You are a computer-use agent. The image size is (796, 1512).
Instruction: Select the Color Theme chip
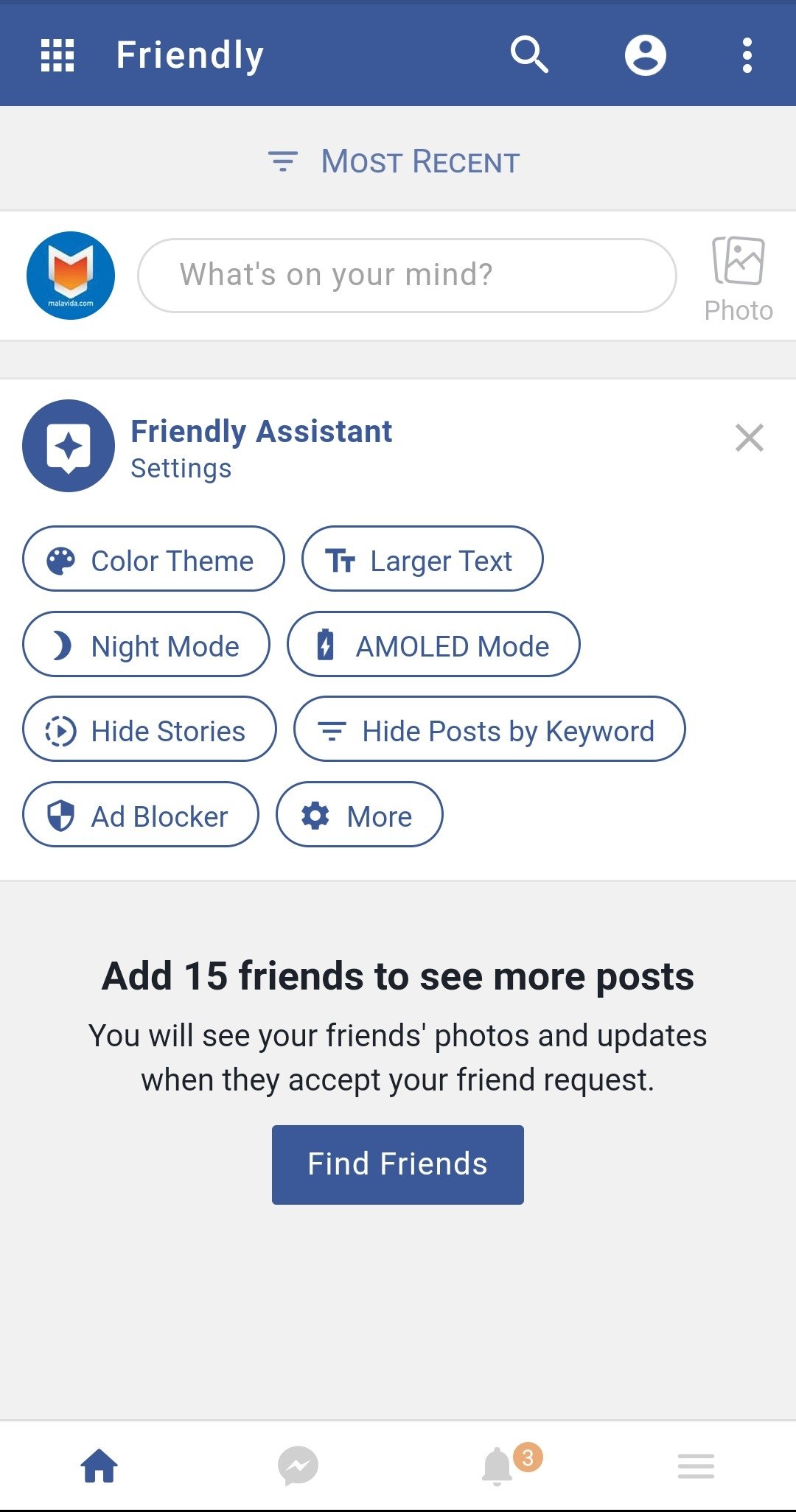(x=153, y=559)
